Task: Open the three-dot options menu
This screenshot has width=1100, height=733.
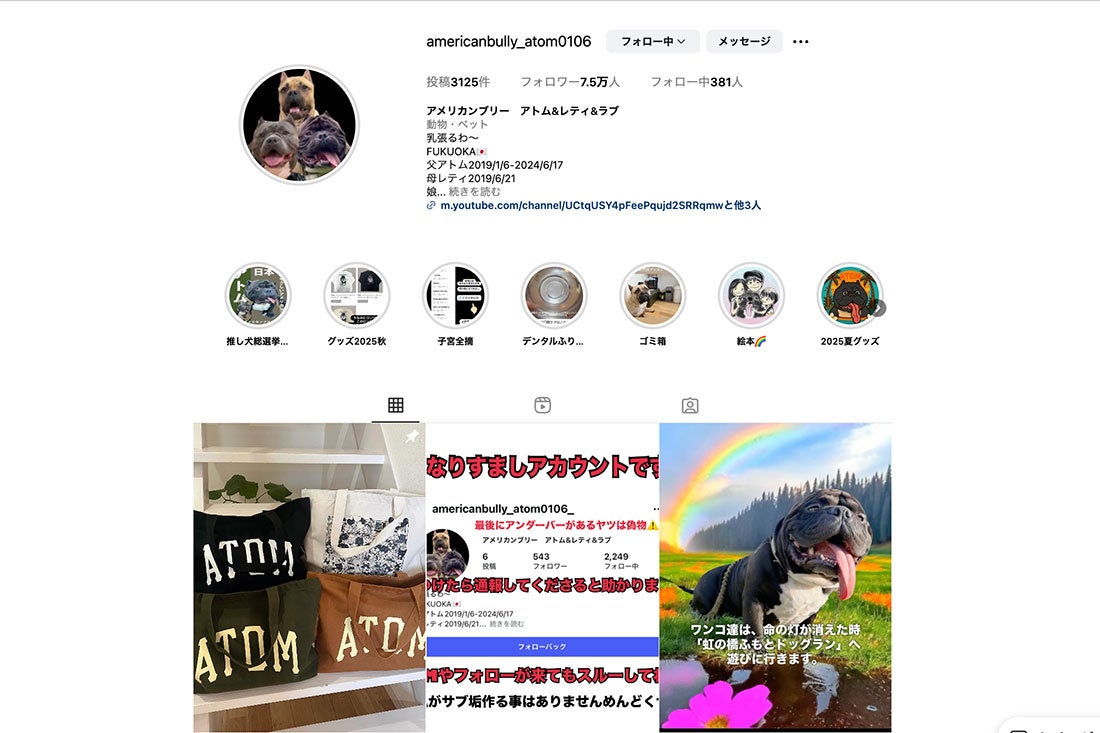Action: (800, 42)
